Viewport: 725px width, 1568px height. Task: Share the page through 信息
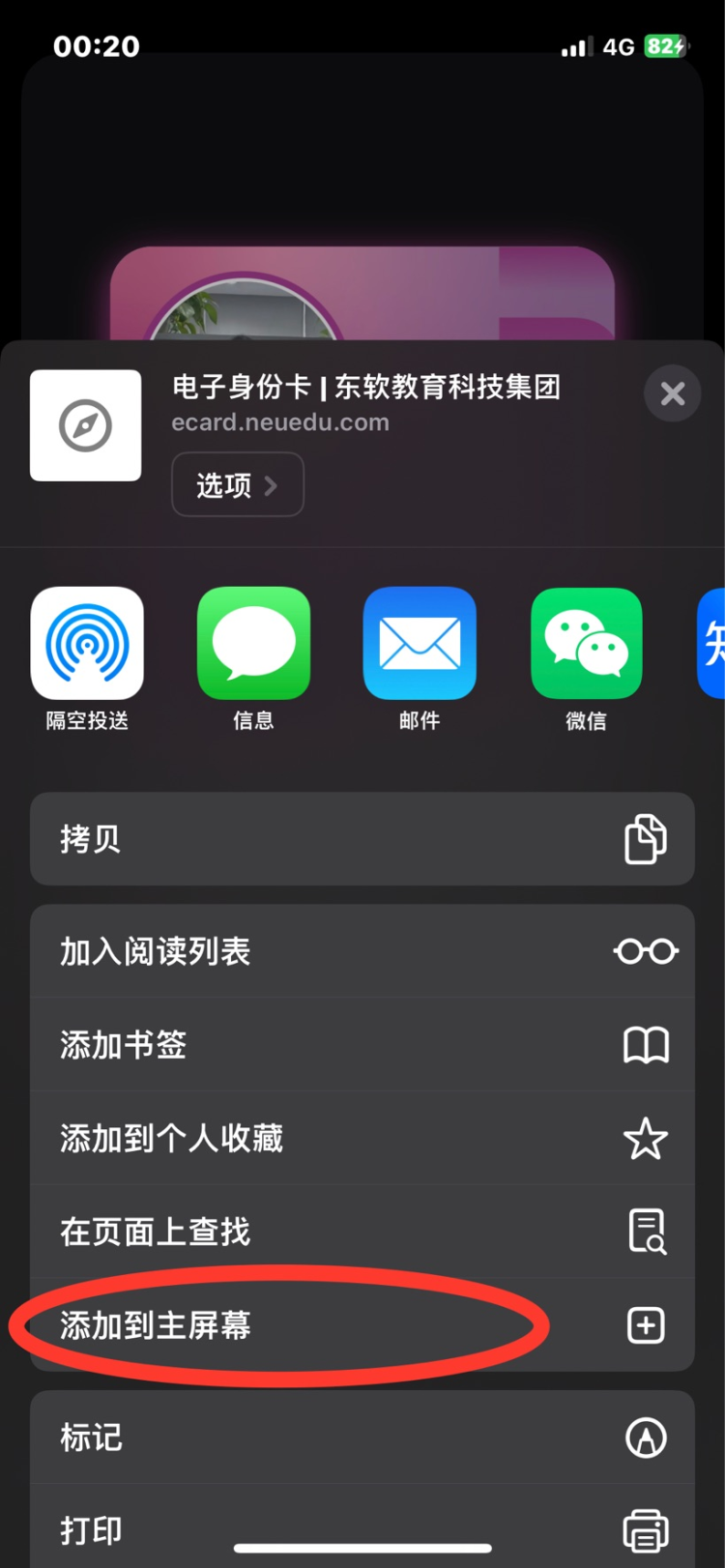(253, 644)
